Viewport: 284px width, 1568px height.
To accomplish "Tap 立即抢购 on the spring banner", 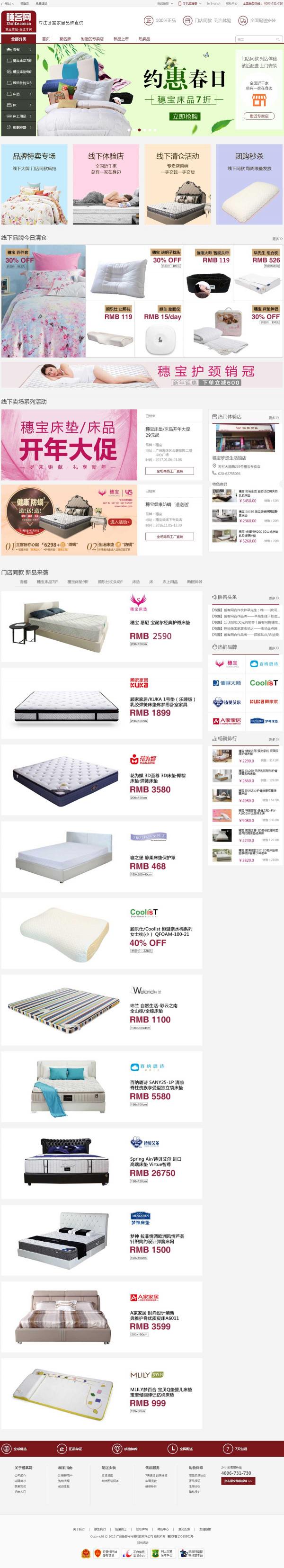I will point(185,116).
